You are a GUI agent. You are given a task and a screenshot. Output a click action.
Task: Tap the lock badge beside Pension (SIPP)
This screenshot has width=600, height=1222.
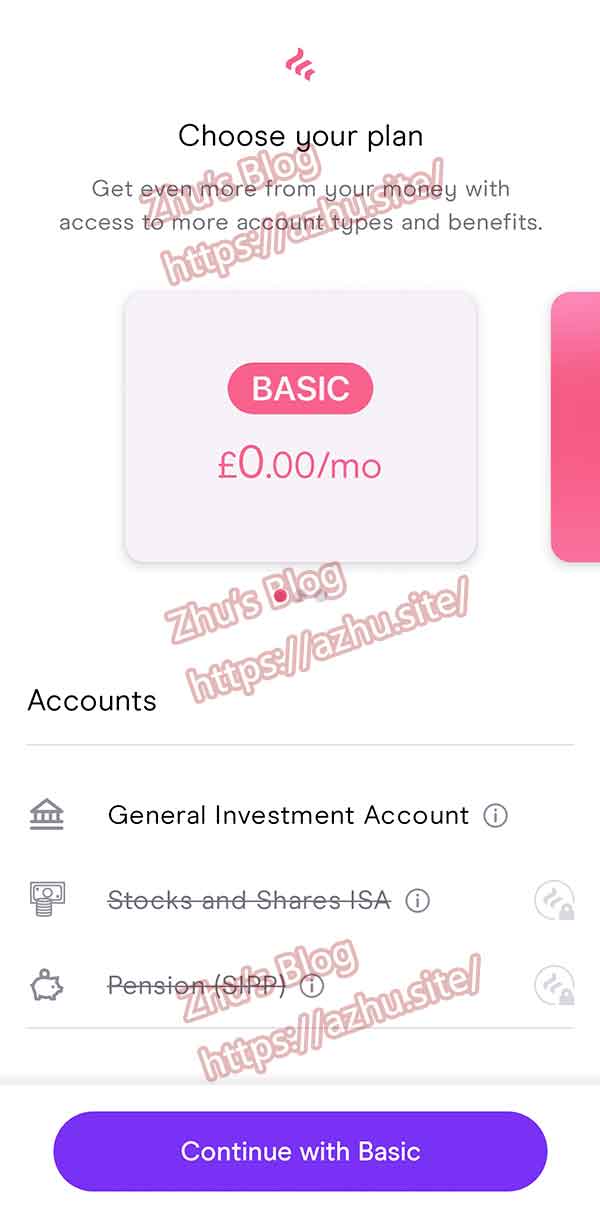click(554, 986)
